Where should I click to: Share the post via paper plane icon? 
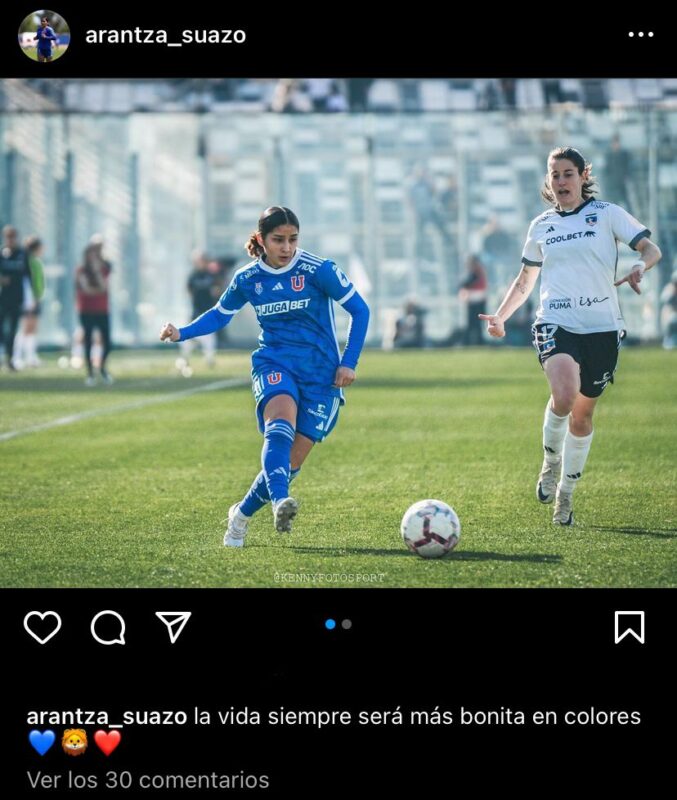pos(173,627)
